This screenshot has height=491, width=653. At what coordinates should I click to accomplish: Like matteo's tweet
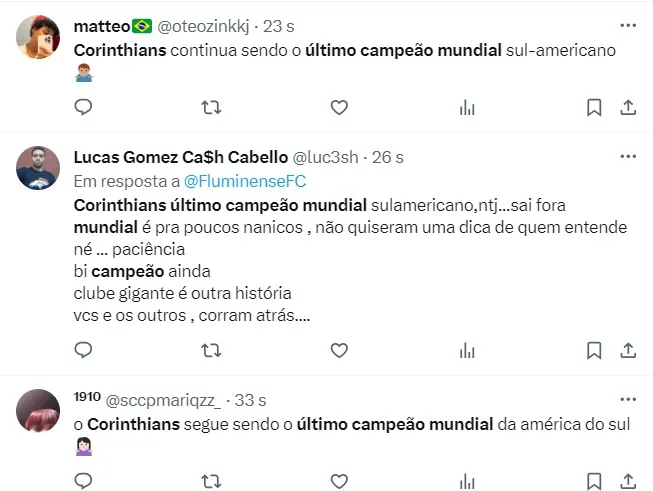pyautogui.click(x=339, y=107)
